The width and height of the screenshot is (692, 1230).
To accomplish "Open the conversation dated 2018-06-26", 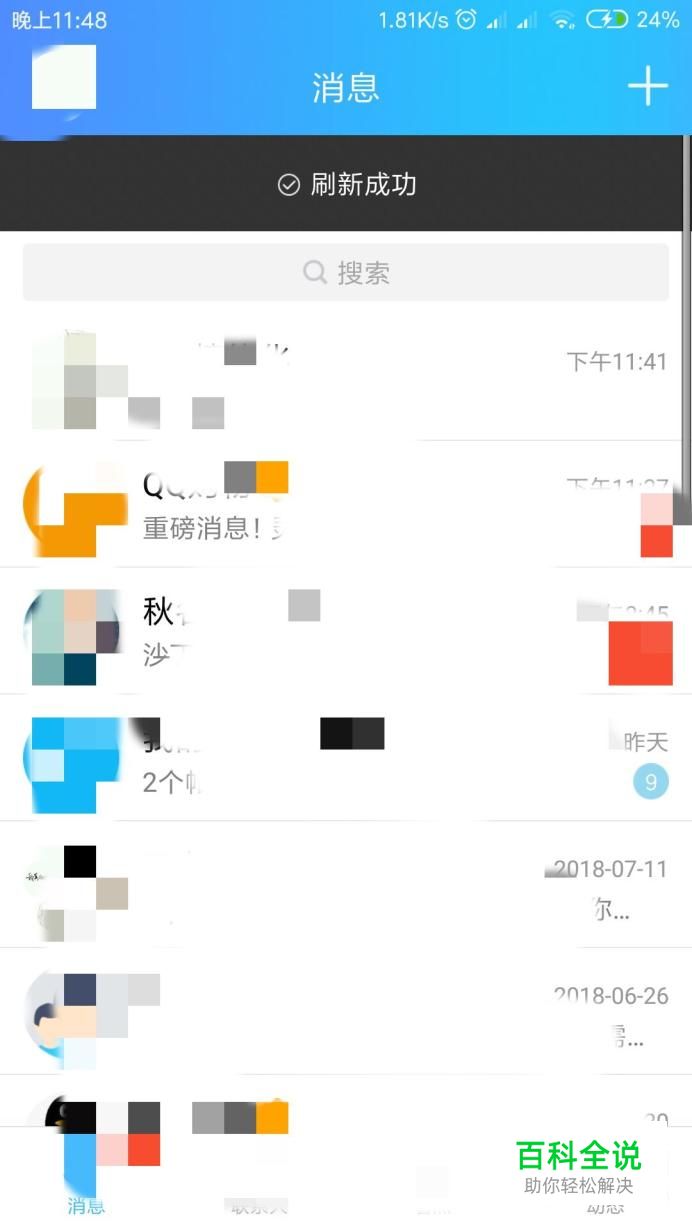I will 346,1012.
